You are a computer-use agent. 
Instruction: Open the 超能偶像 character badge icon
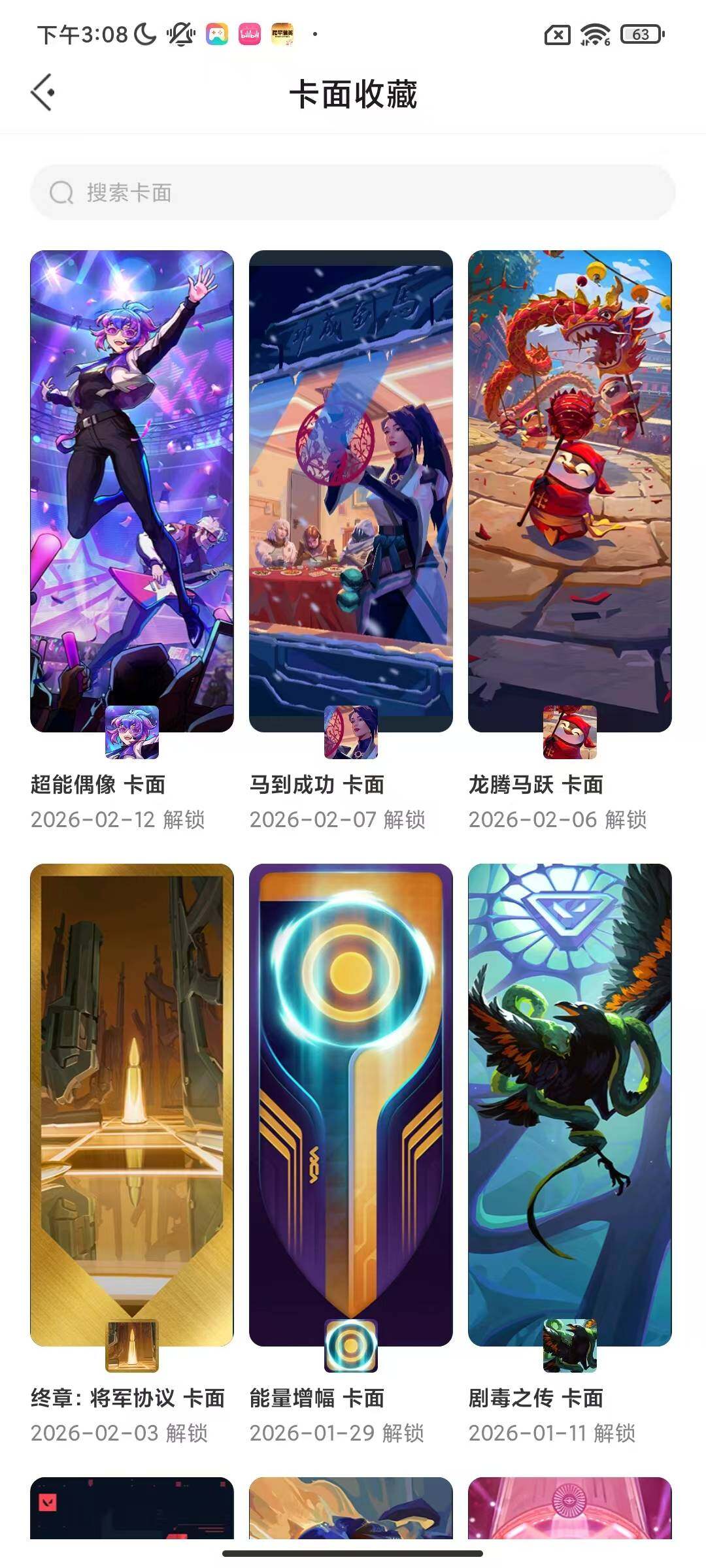(x=133, y=733)
